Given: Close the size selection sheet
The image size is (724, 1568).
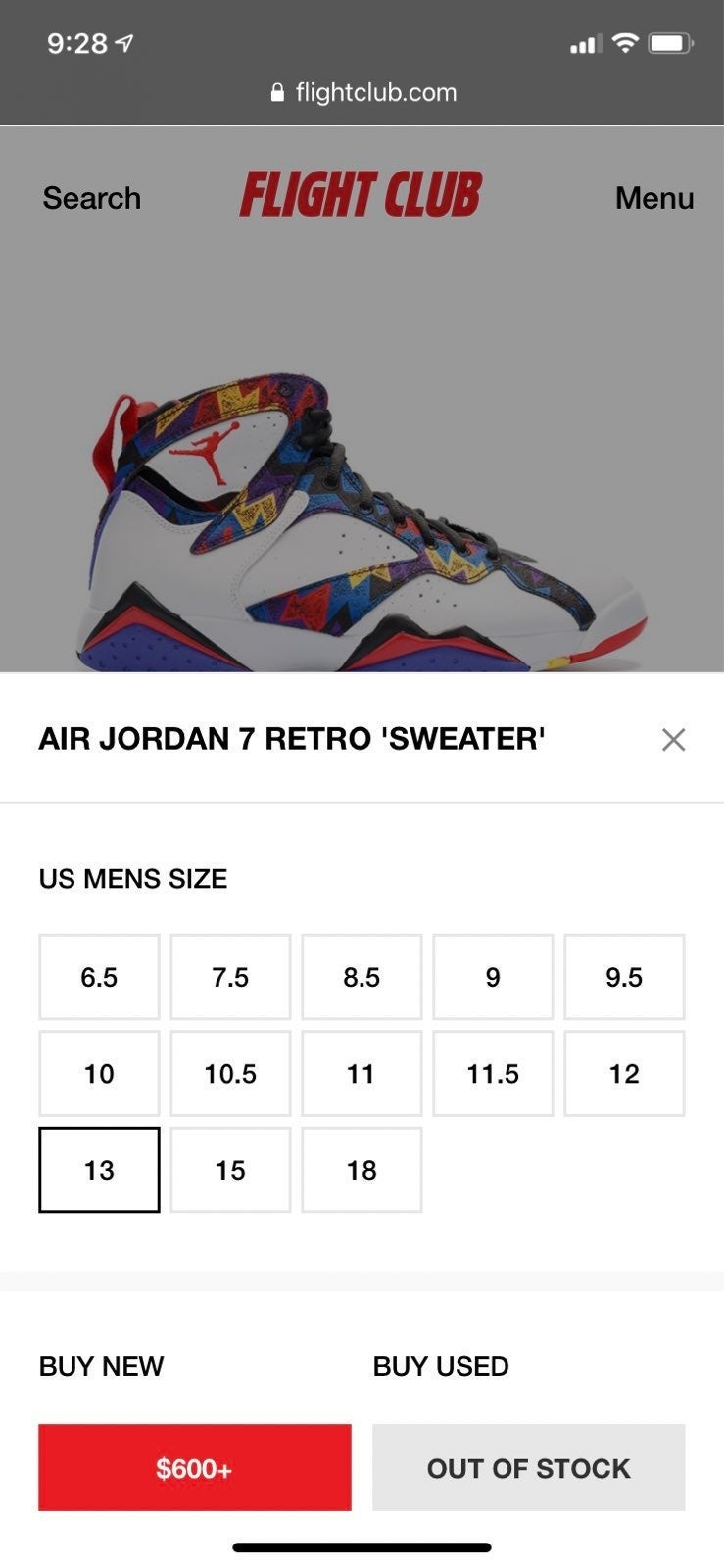Looking at the screenshot, I should (673, 740).
